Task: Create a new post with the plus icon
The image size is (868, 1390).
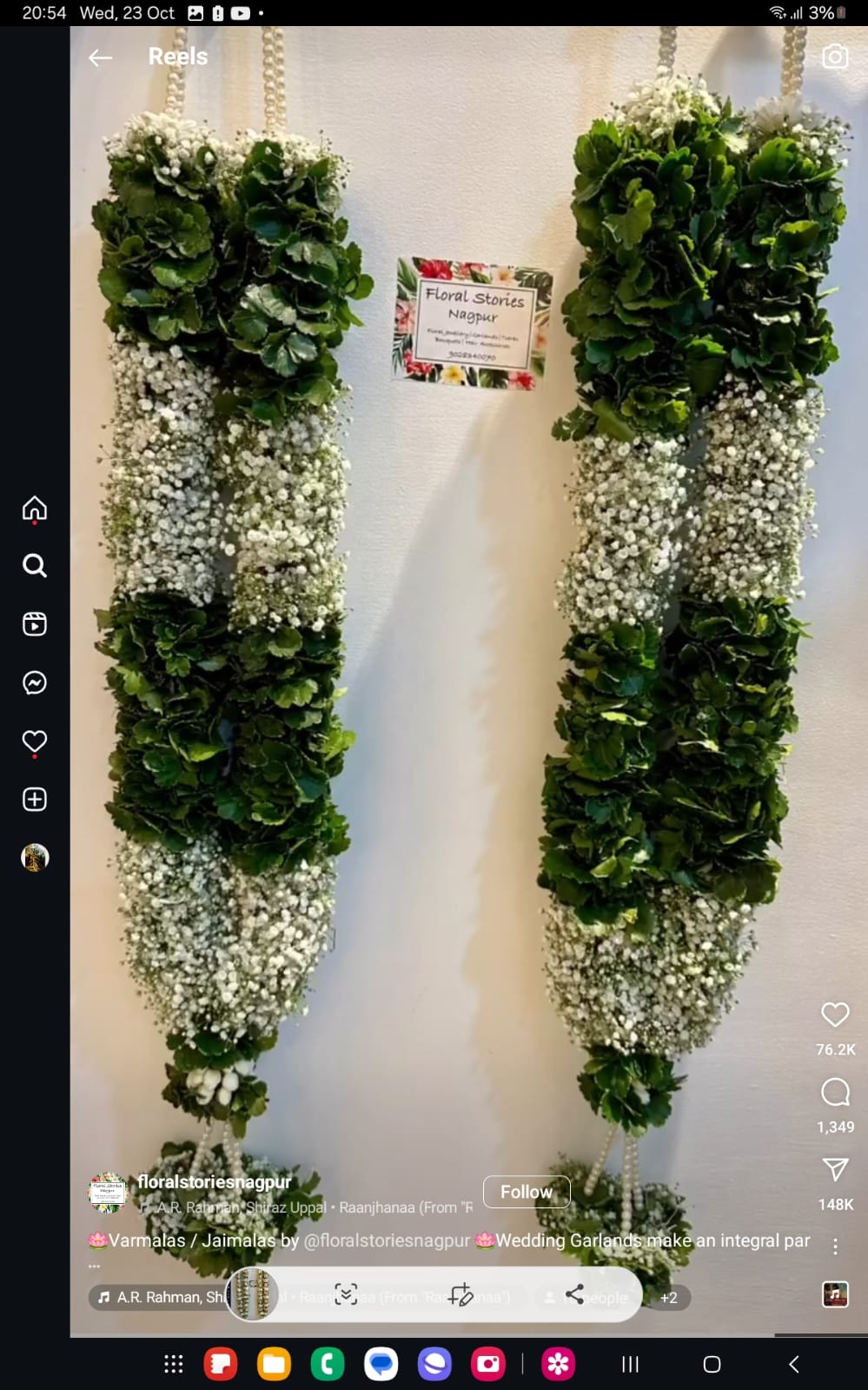Action: [33, 799]
